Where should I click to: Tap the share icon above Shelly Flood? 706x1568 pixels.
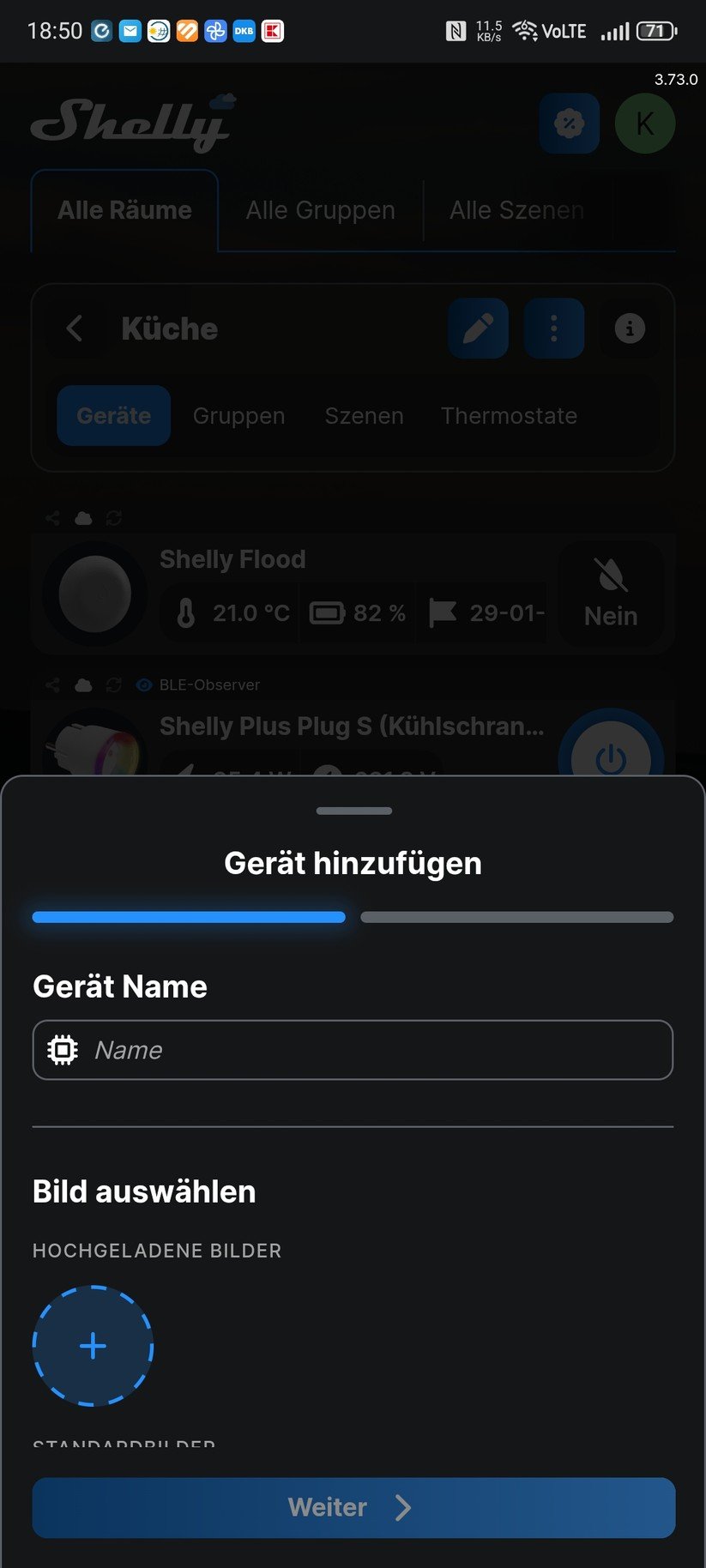51,518
